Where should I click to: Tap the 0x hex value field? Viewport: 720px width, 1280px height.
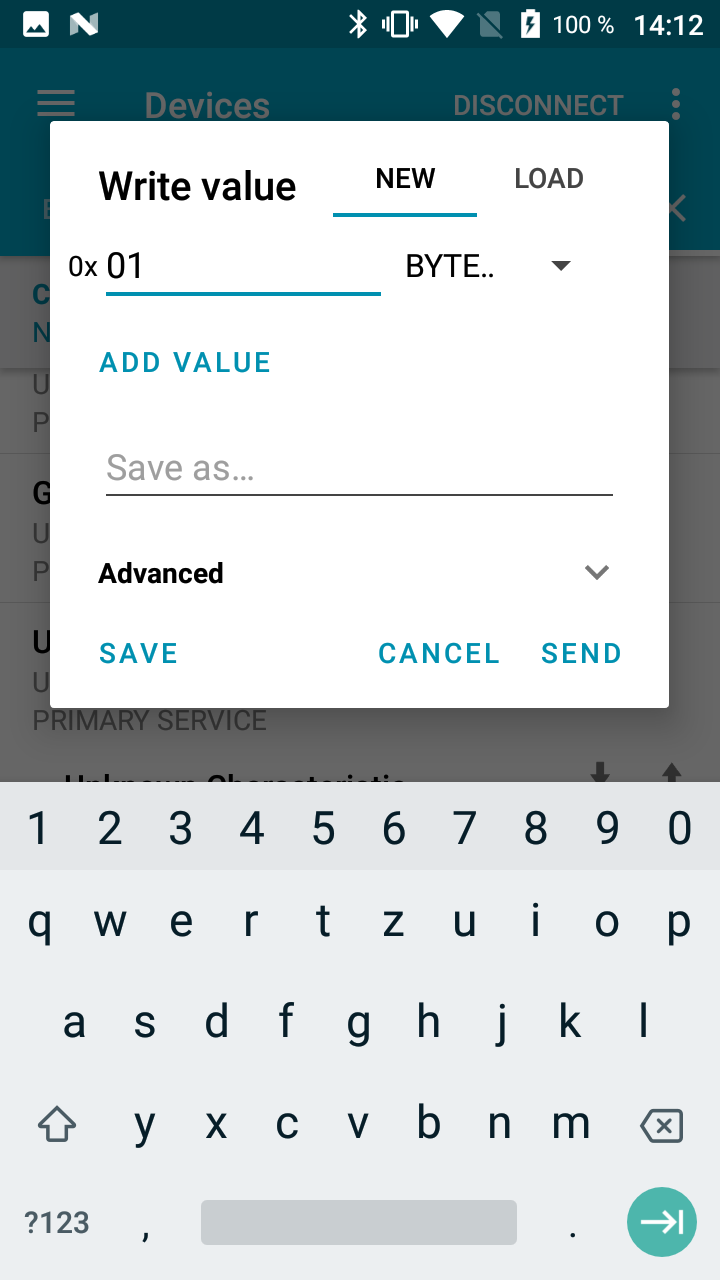pos(243,266)
